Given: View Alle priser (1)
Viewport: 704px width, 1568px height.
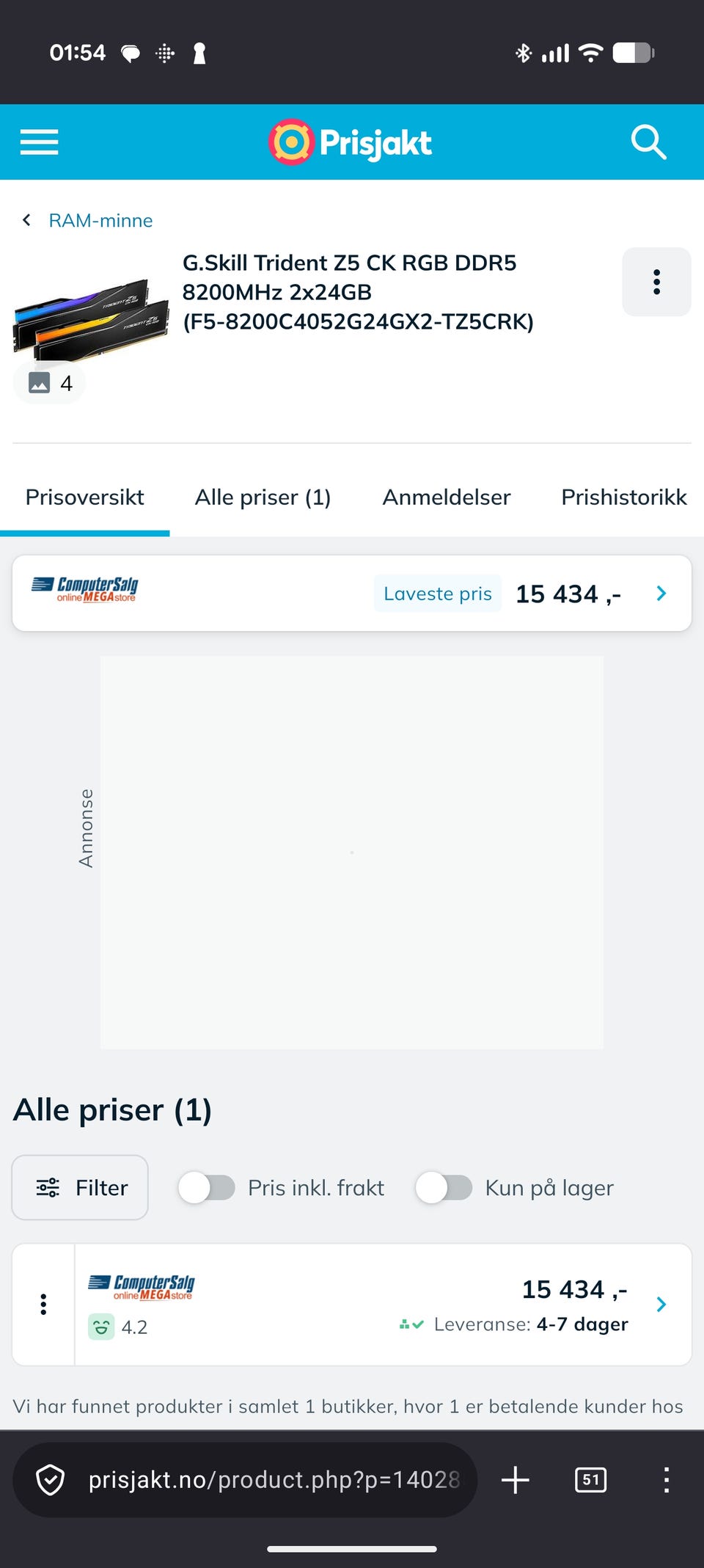Looking at the screenshot, I should pos(262,497).
